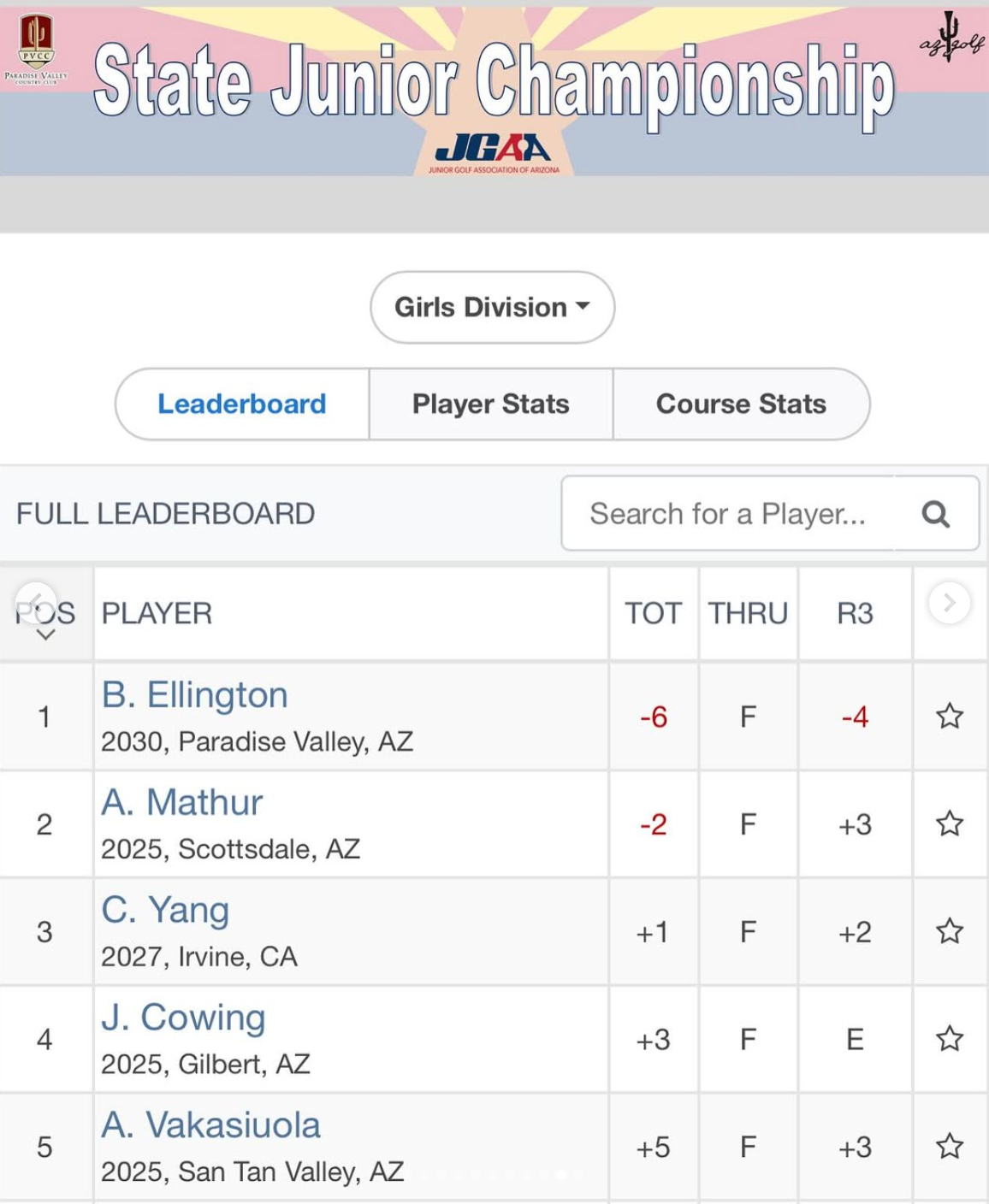The height and width of the screenshot is (1204, 989).
Task: Open B. Ellington's player profile
Action: (x=195, y=695)
